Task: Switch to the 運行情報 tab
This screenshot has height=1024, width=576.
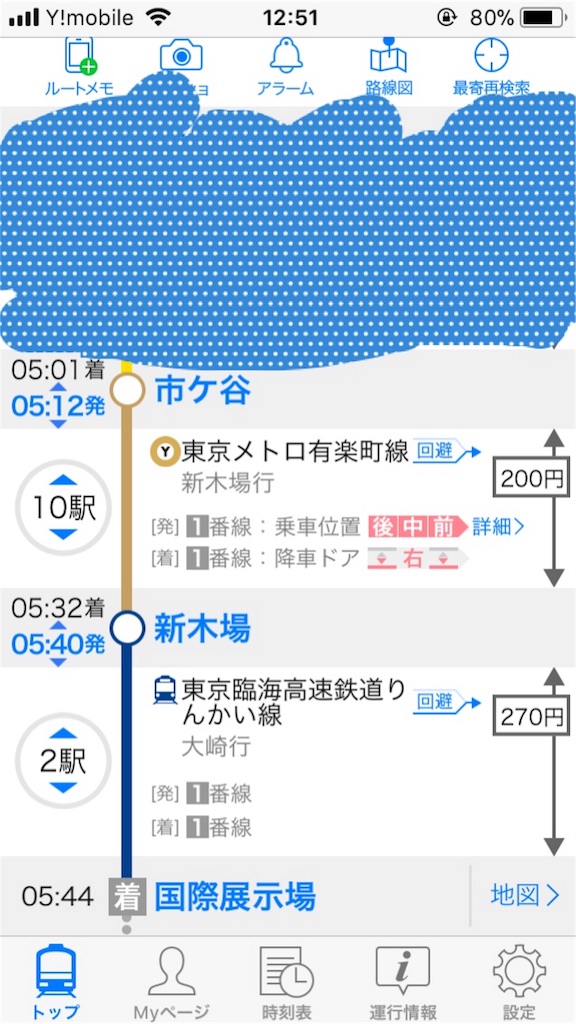Action: [x=403, y=982]
